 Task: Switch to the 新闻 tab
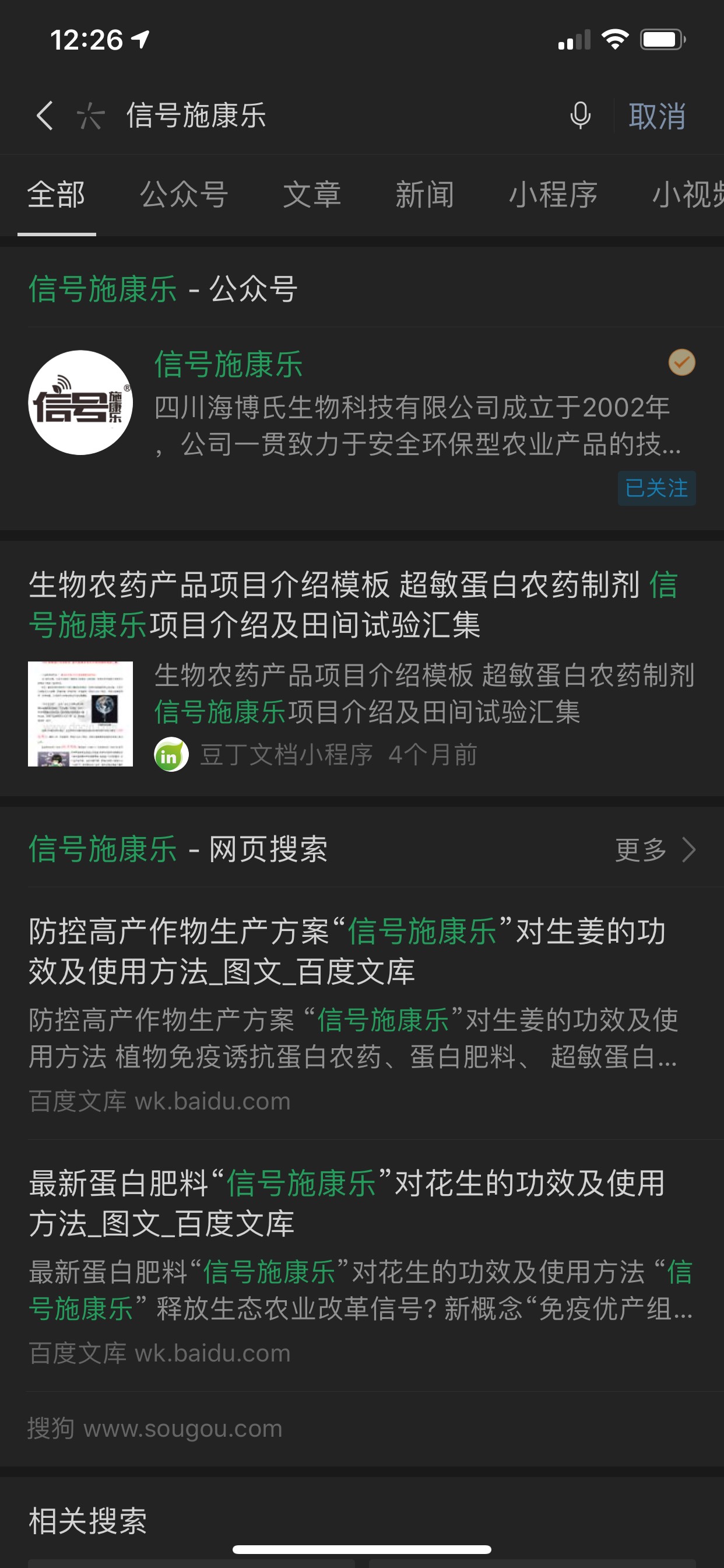click(x=425, y=195)
